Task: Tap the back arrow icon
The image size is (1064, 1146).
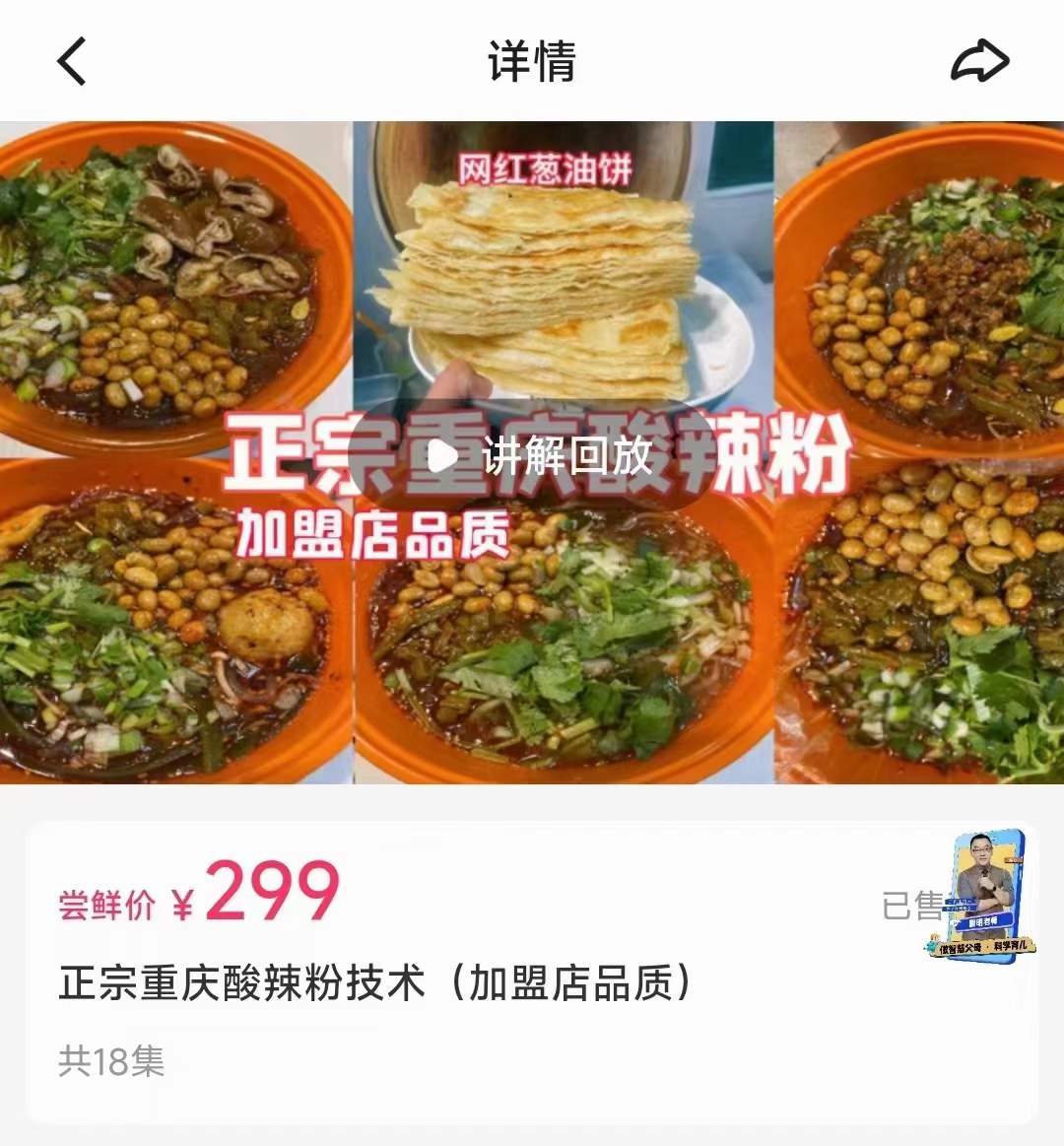Action: [69, 61]
